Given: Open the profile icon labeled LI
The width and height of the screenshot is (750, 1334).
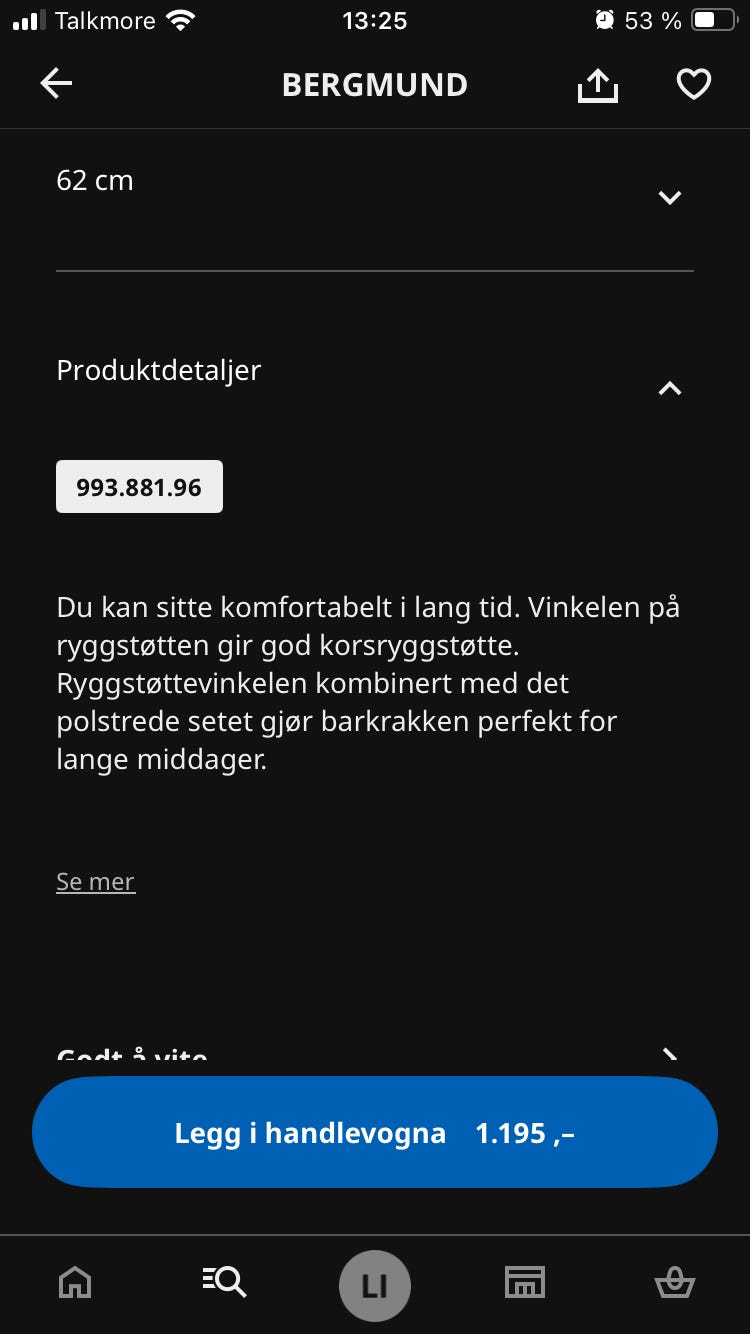Looking at the screenshot, I should tap(375, 1285).
